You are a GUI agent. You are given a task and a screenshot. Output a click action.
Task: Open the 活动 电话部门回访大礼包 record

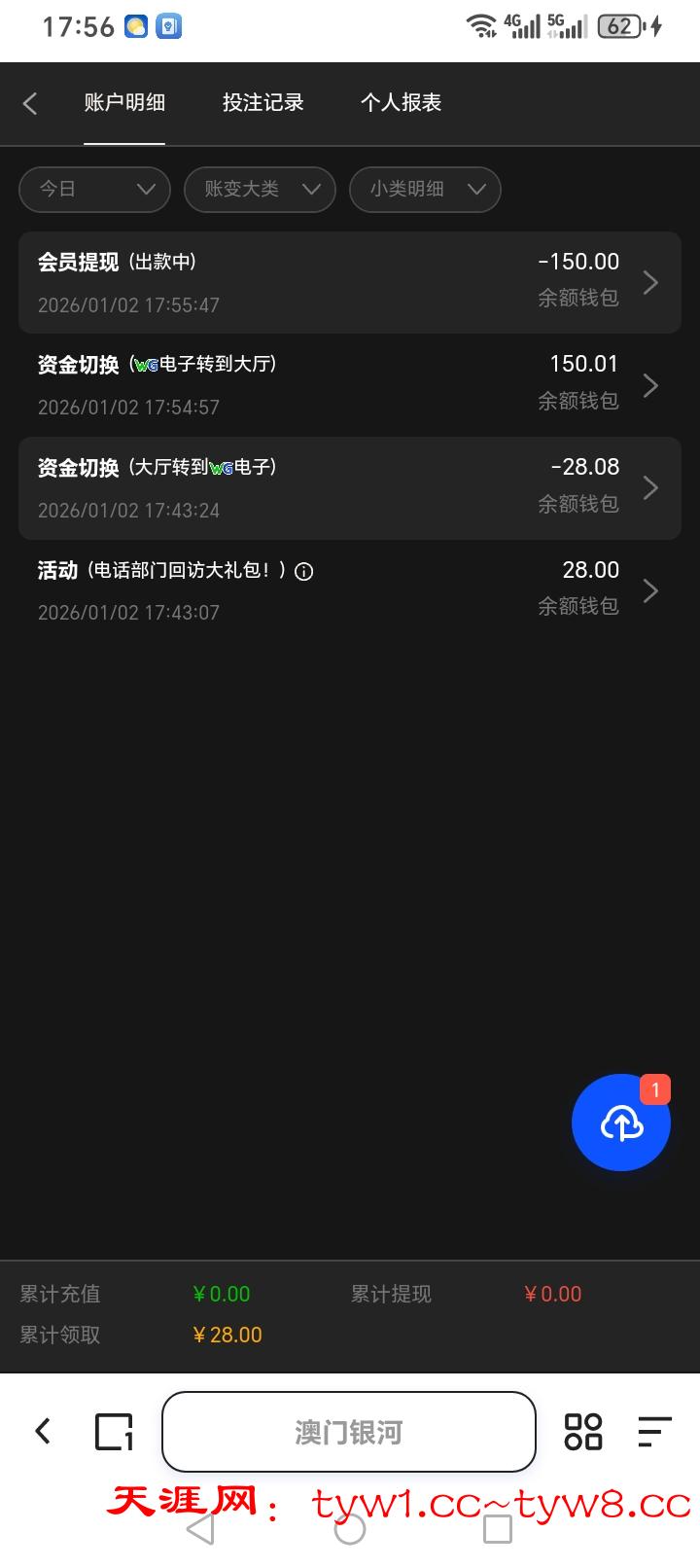click(349, 590)
